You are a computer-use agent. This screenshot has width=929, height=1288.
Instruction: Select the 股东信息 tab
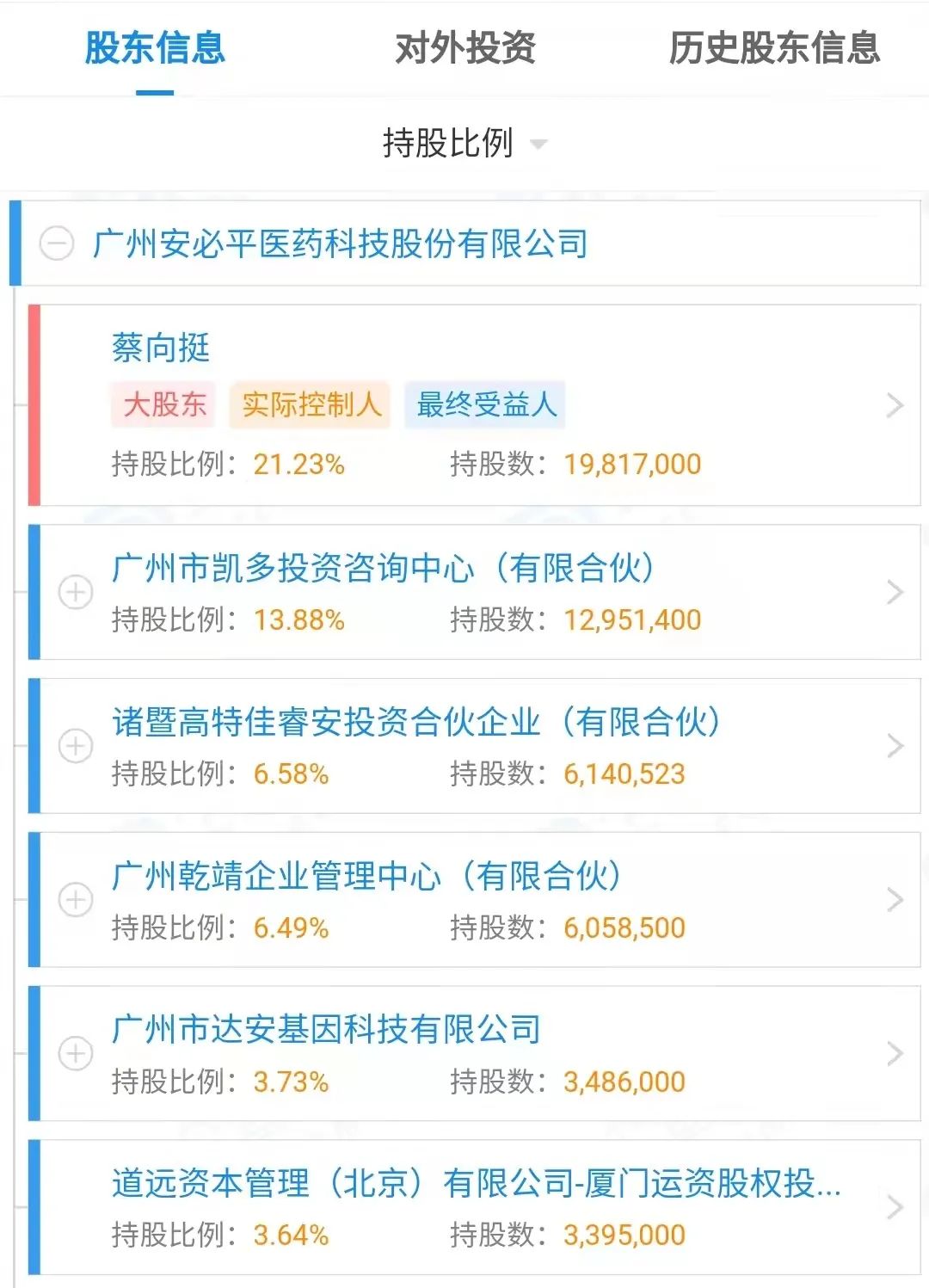coord(155,48)
